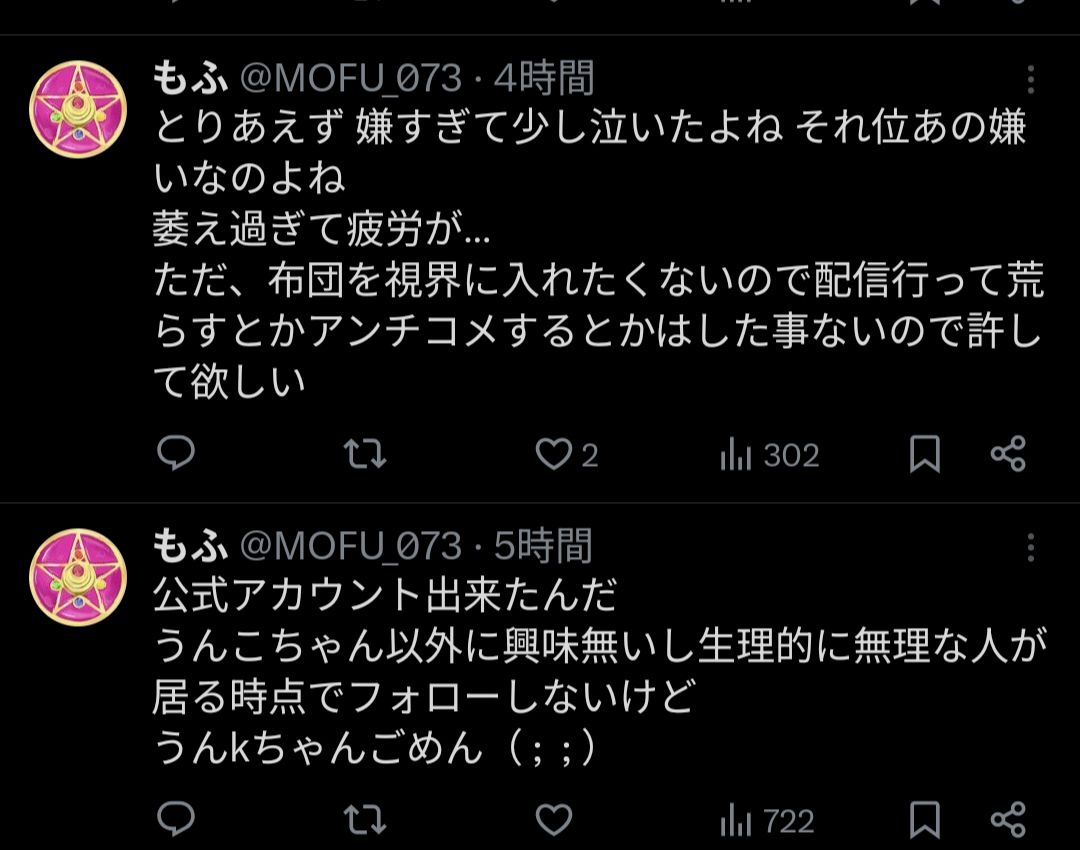The height and width of the screenshot is (850, 1080).
Task: Repost the 5時間 tweet
Action: tap(365, 820)
